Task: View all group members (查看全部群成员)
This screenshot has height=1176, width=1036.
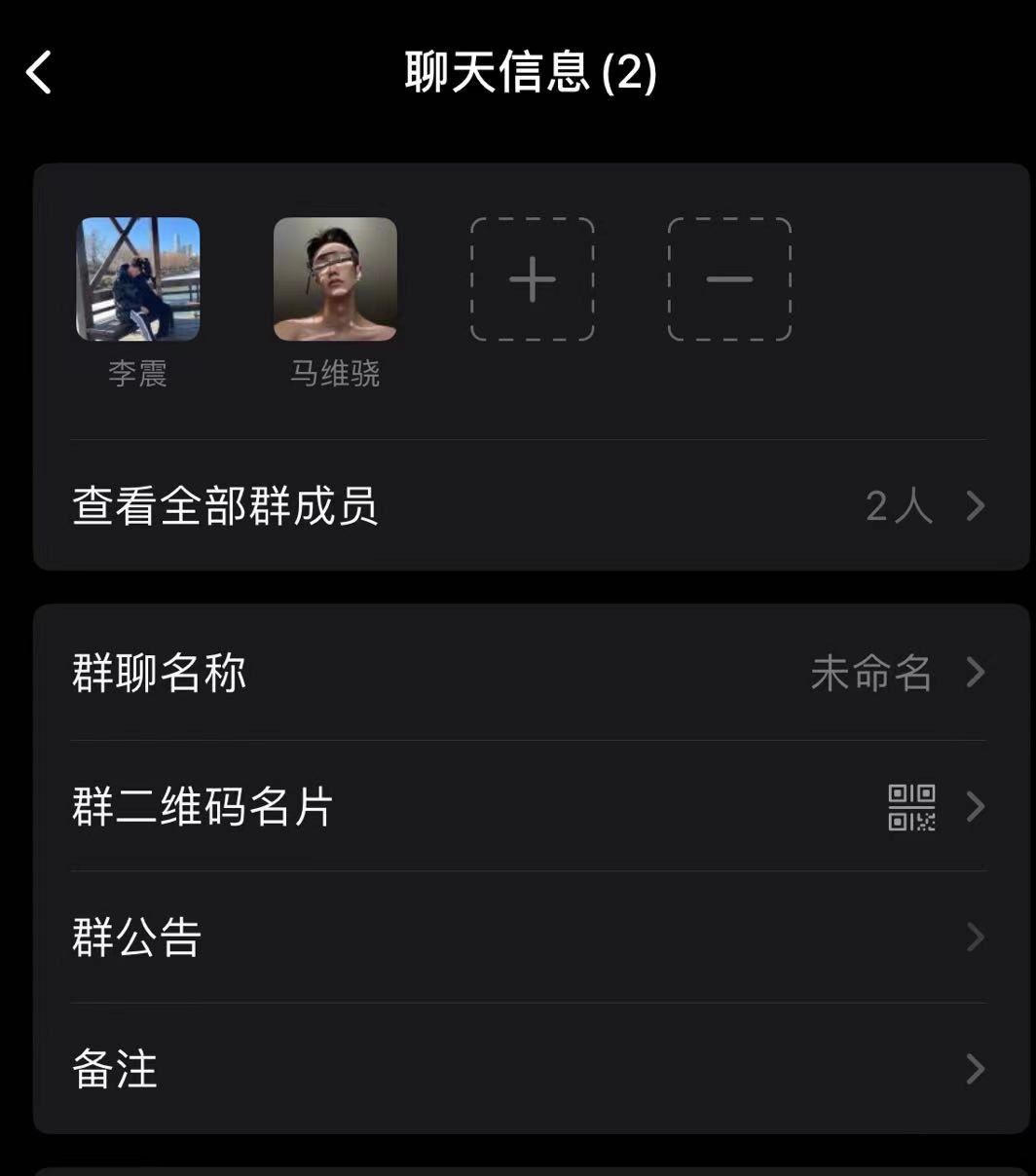Action: 529,506
